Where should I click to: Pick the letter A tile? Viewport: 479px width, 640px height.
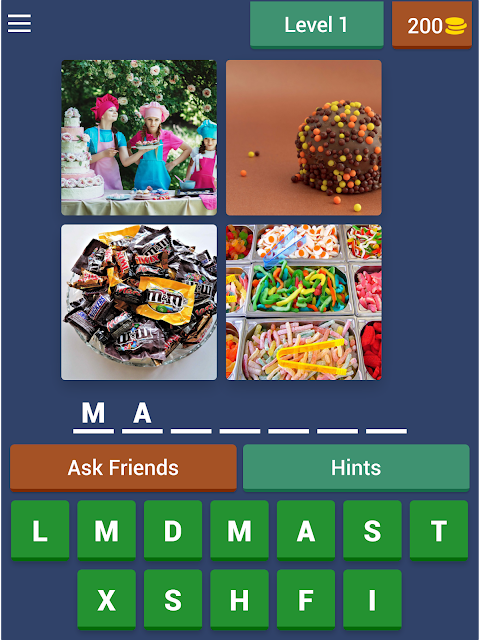point(306,531)
